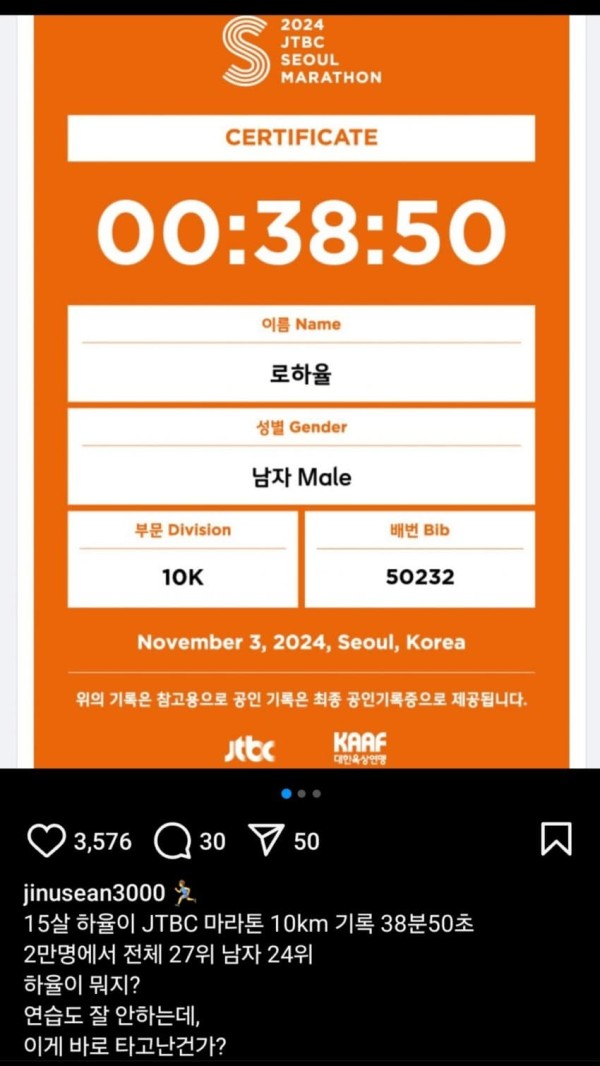Bookmark this marathon certificate post
Image resolution: width=600 pixels, height=1066 pixels.
(556, 839)
